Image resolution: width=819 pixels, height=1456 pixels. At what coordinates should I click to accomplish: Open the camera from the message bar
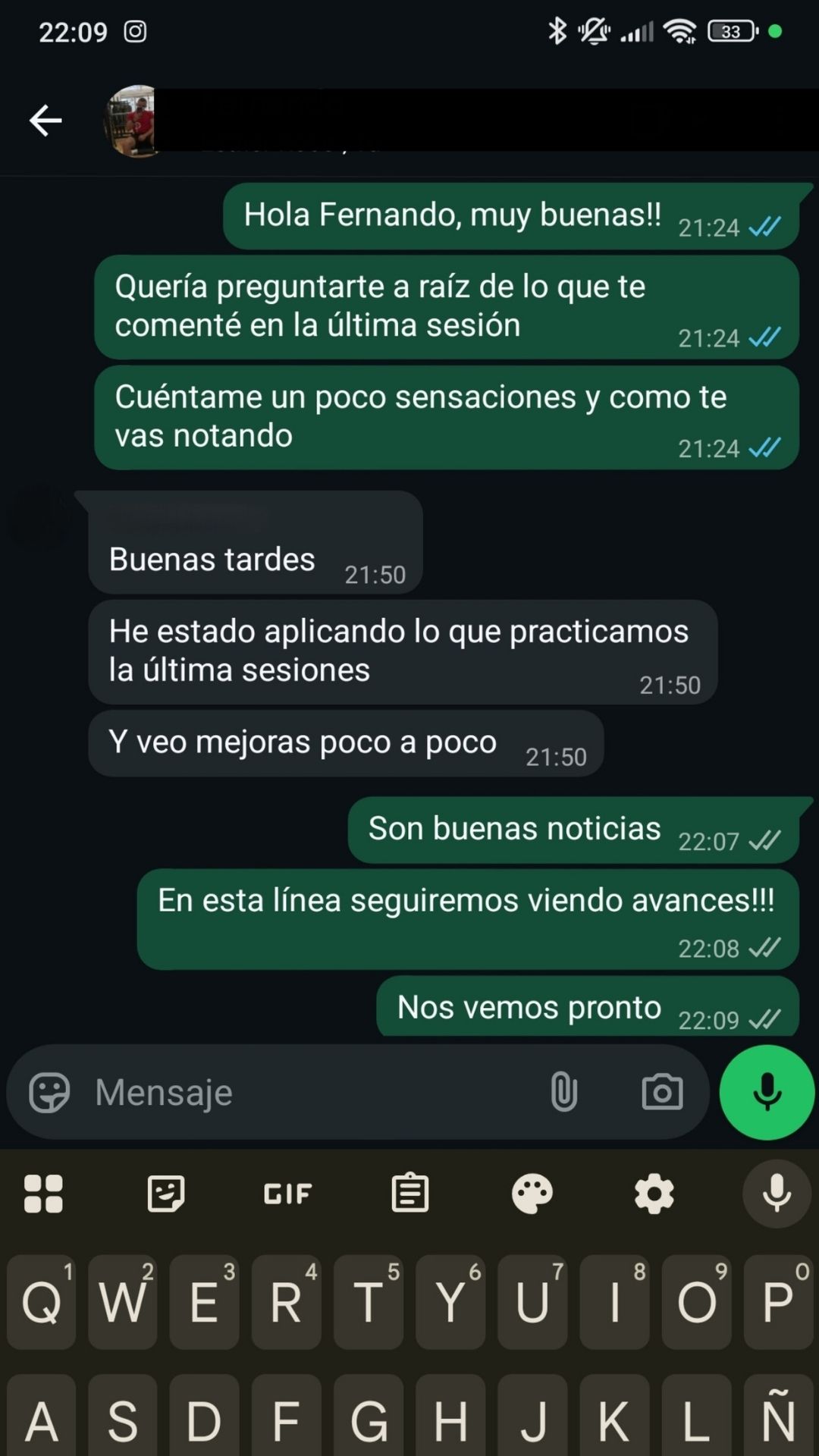(663, 1092)
